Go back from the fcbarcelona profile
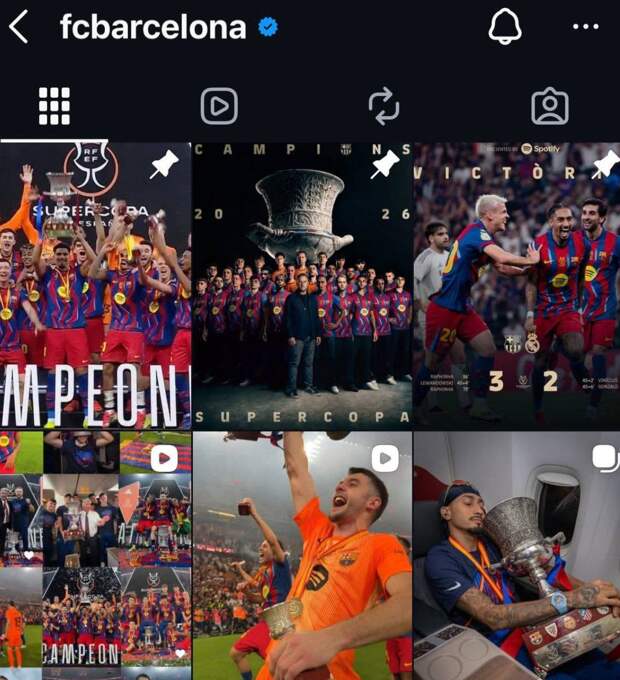The image size is (620, 680). (x=19, y=28)
